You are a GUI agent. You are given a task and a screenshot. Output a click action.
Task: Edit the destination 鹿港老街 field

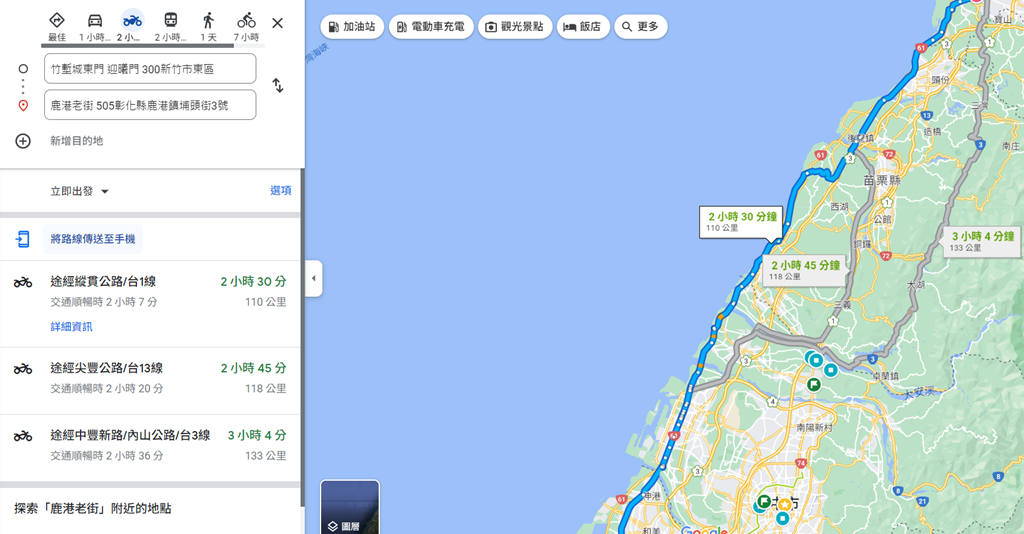150,105
